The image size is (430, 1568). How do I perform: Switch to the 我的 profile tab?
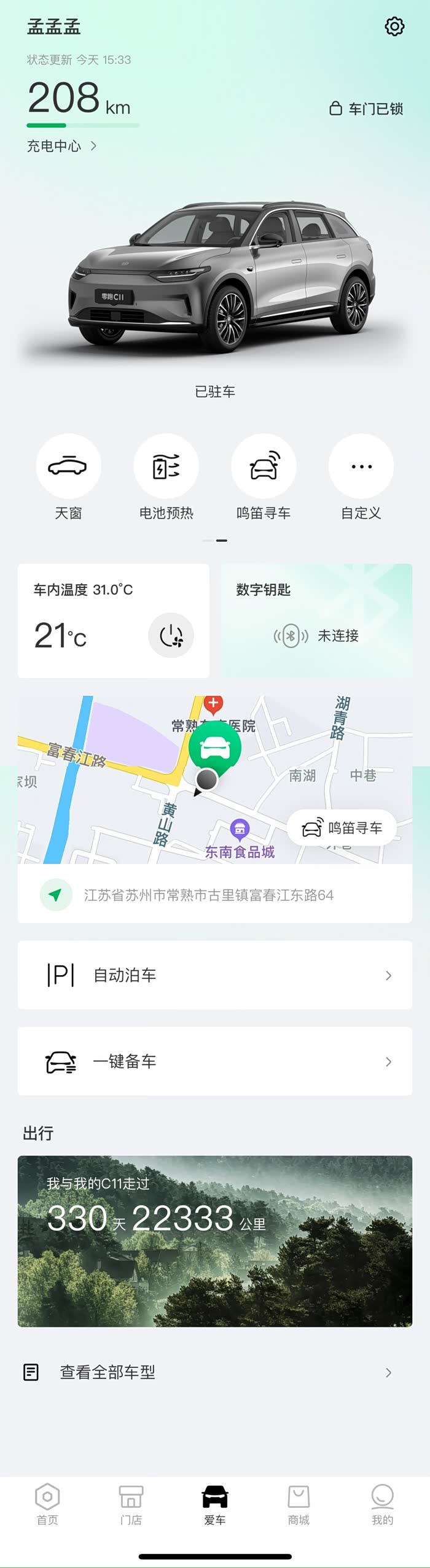coord(382,1505)
